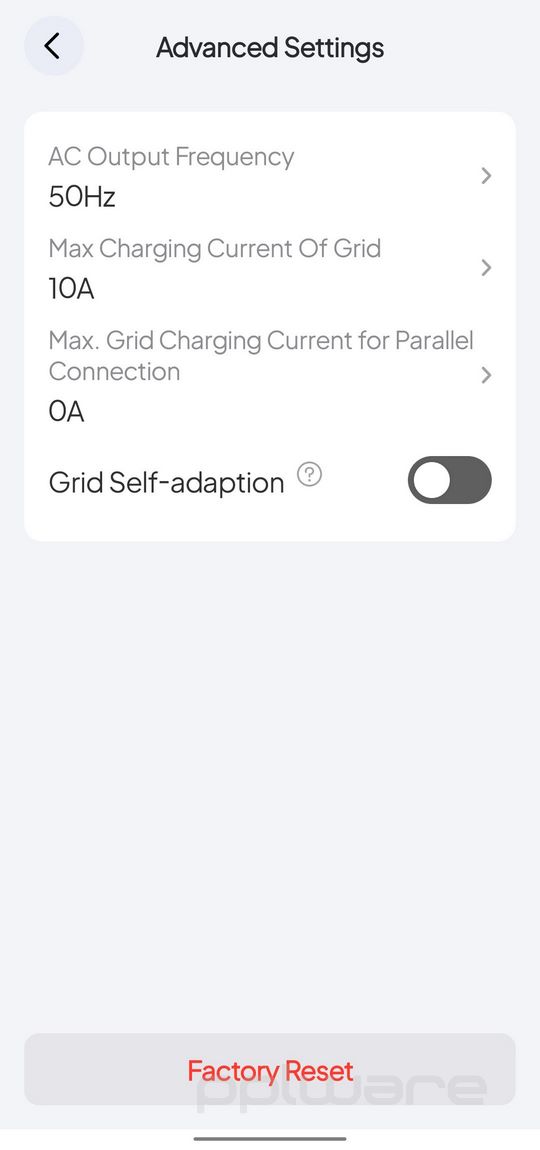
Task: Open AC Output Frequency setting
Action: click(270, 176)
